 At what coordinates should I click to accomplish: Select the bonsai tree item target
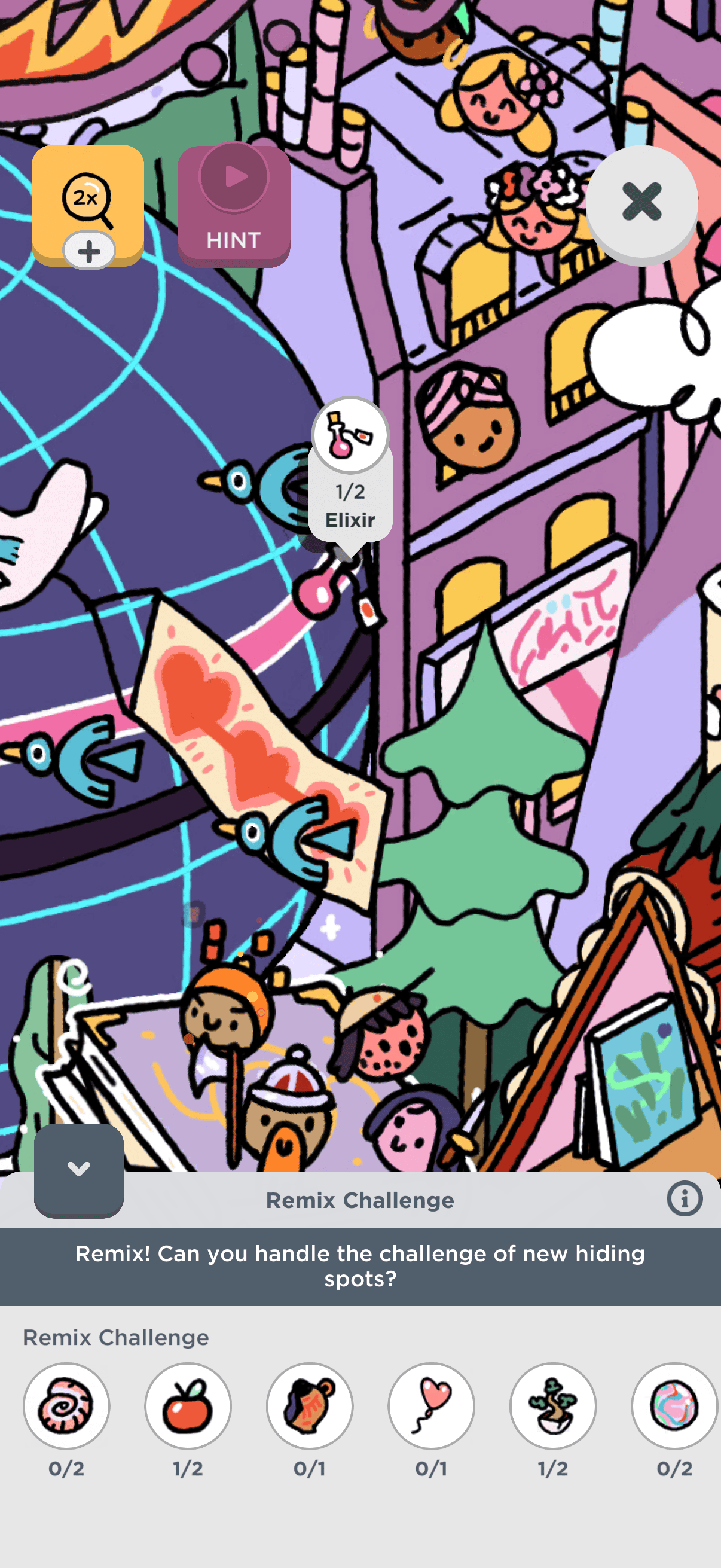[552, 1406]
